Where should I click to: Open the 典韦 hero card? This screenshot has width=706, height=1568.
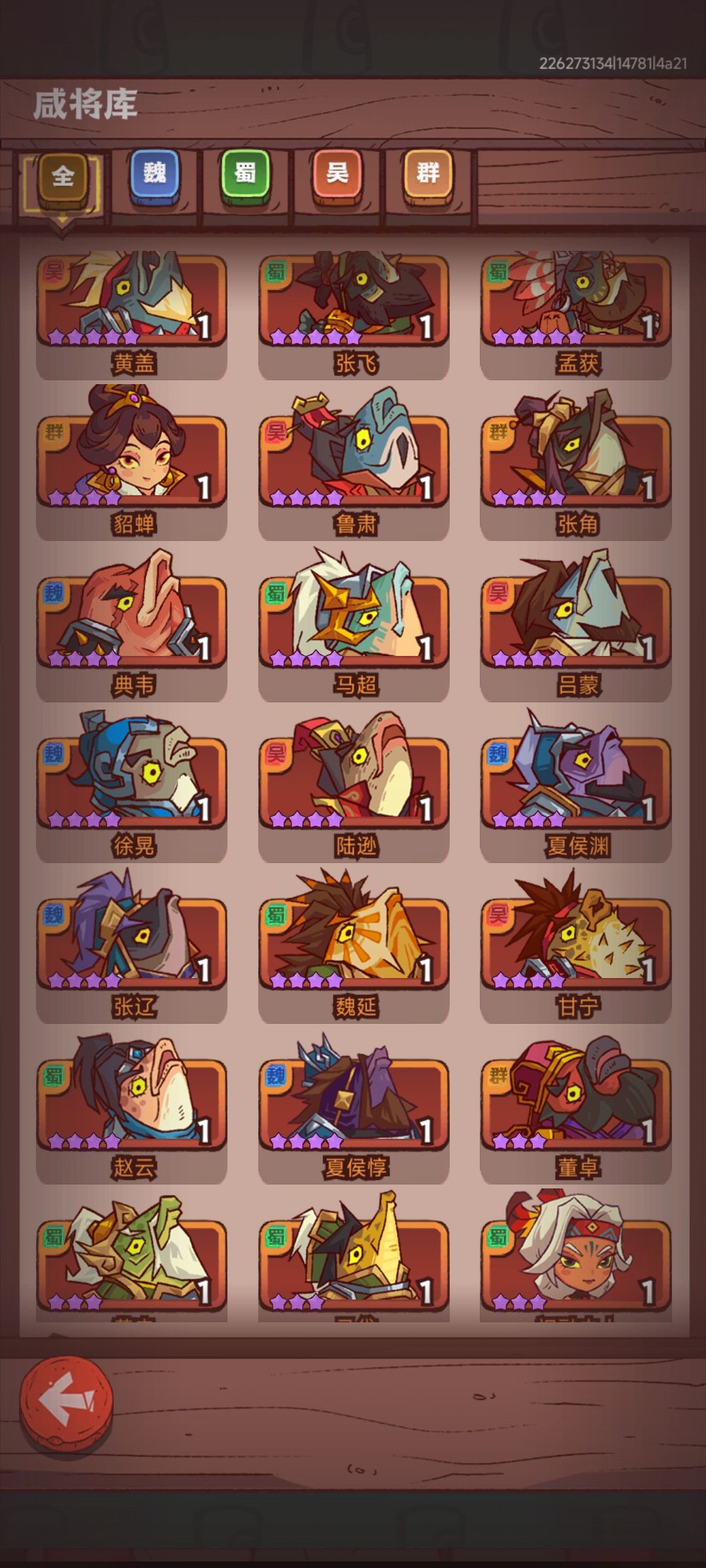[131, 625]
